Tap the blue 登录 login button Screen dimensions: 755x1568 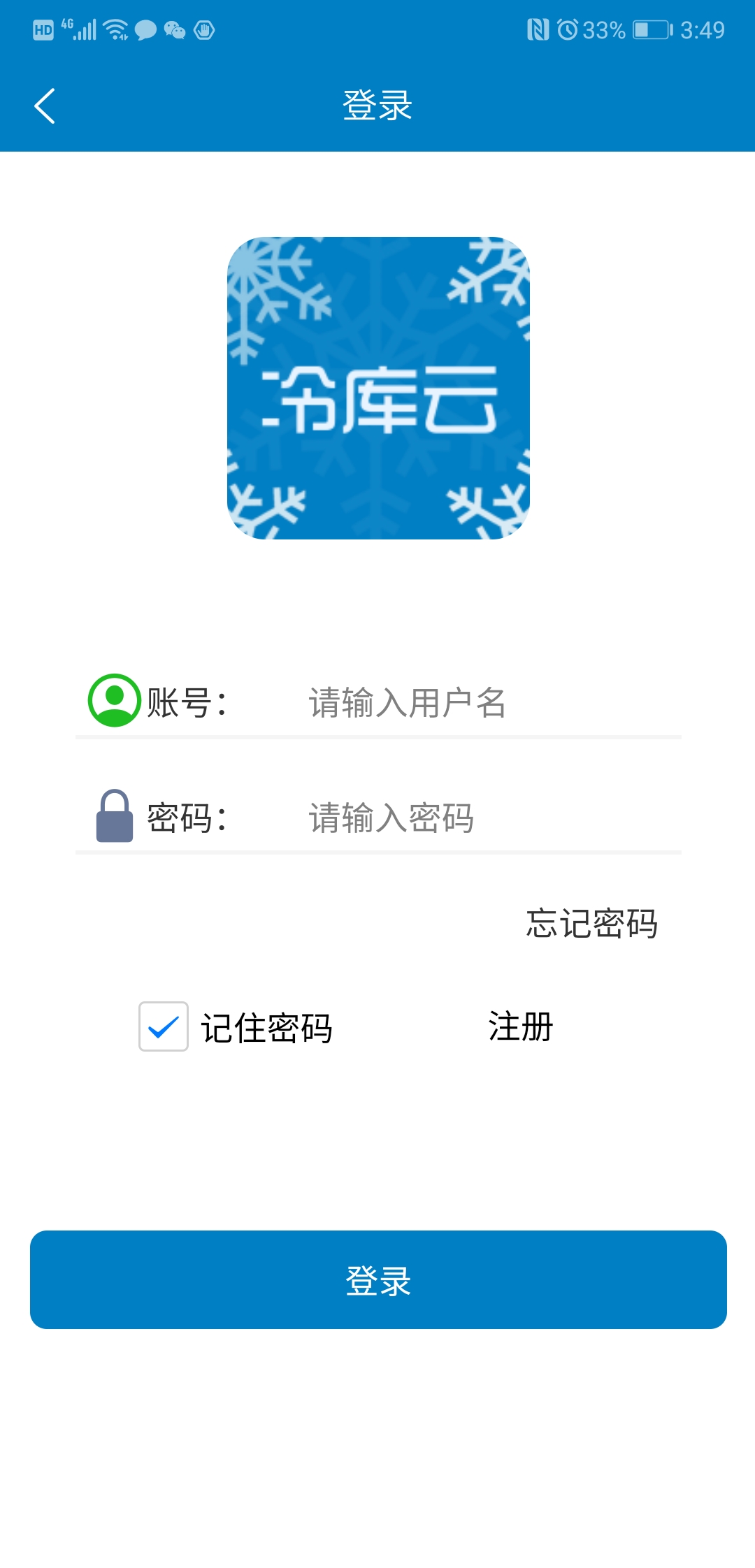pyautogui.click(x=378, y=1279)
